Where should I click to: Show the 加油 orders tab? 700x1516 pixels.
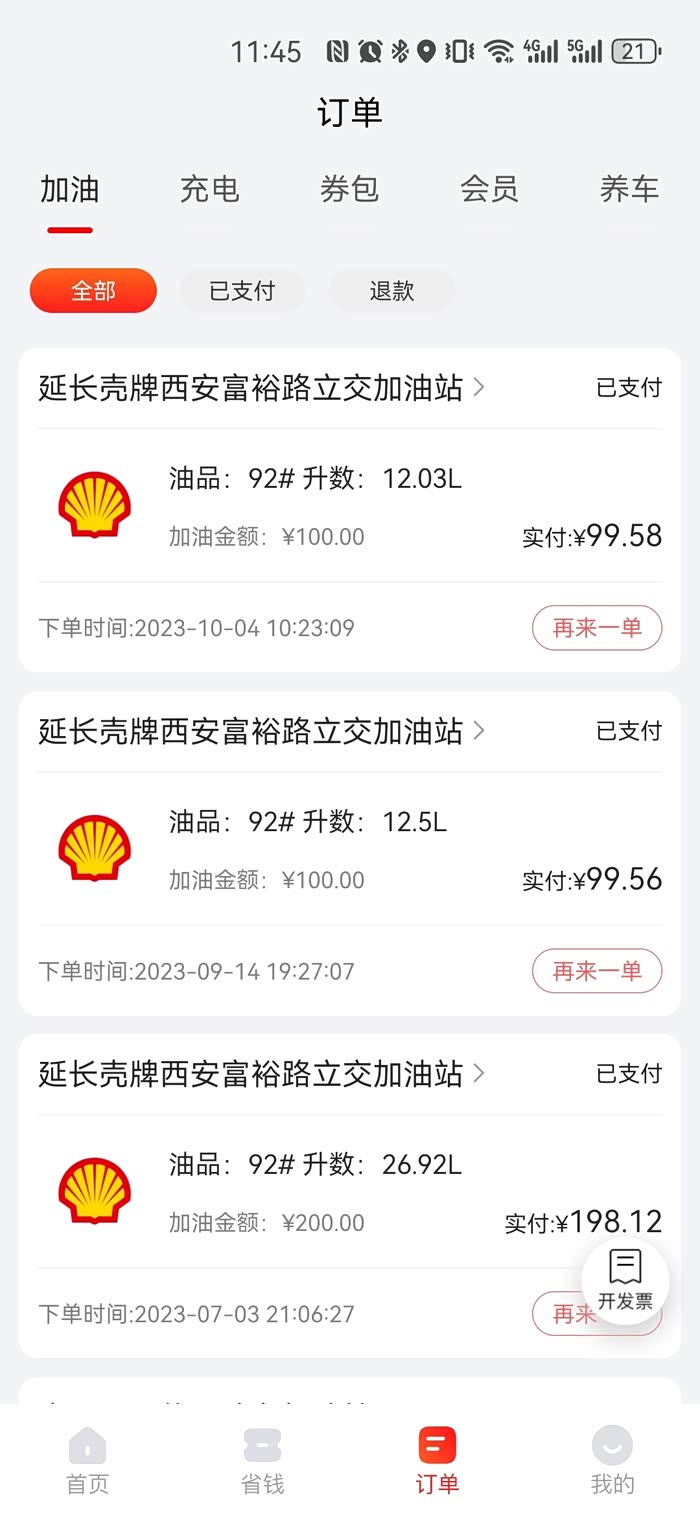tap(69, 189)
